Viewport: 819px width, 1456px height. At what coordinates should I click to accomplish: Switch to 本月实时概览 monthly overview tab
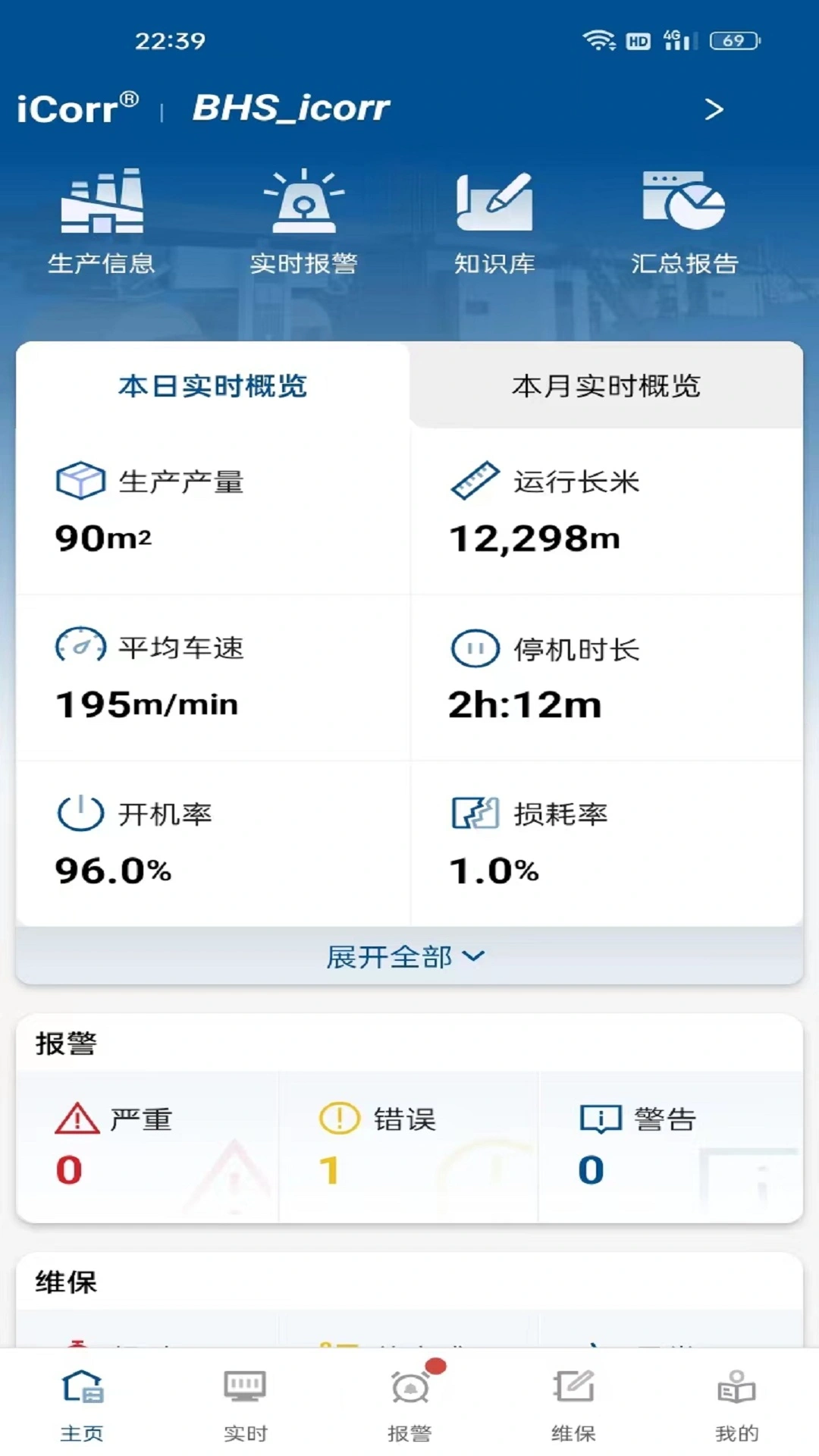point(607,385)
